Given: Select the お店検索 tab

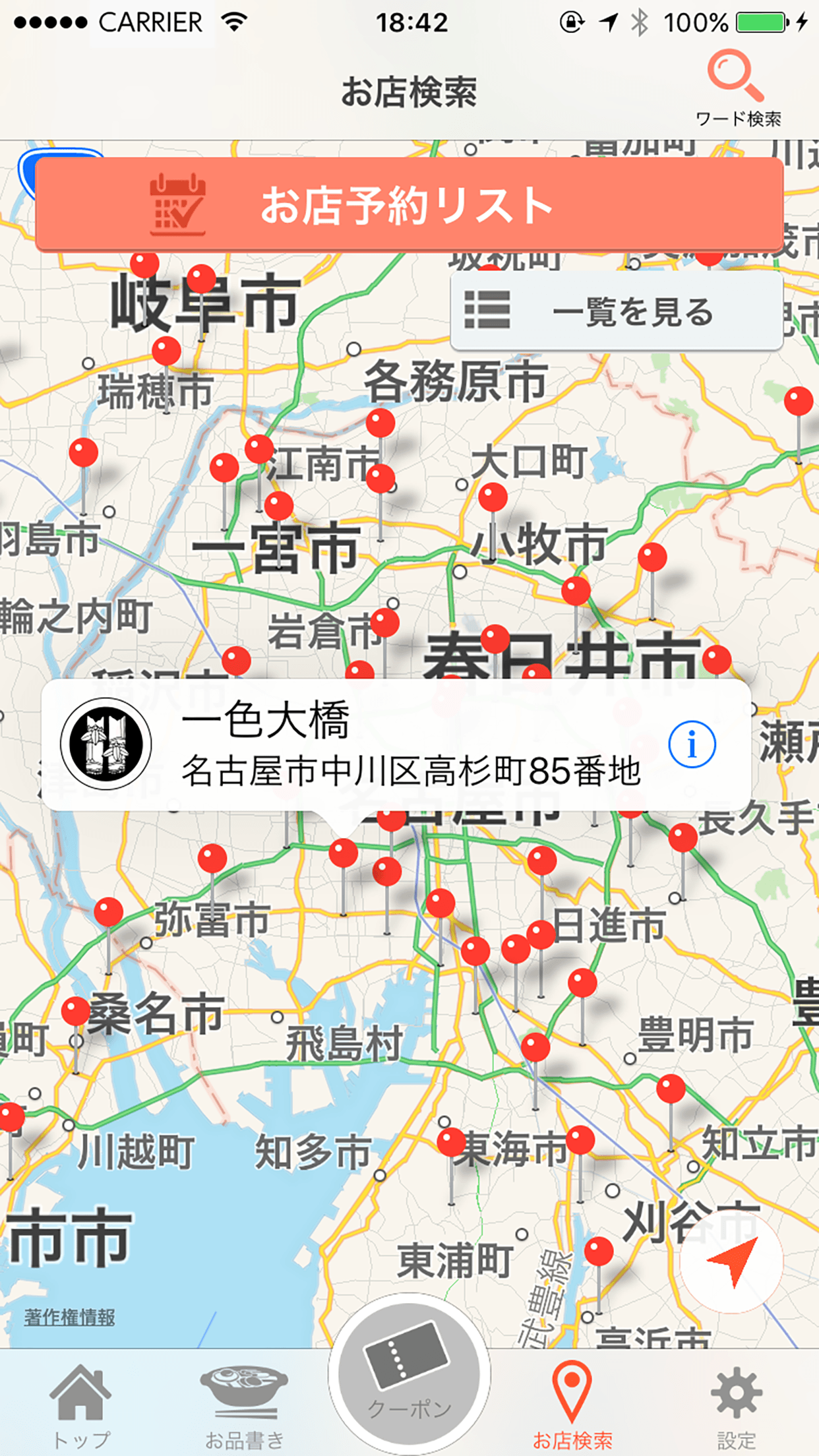Looking at the screenshot, I should pos(572,1403).
